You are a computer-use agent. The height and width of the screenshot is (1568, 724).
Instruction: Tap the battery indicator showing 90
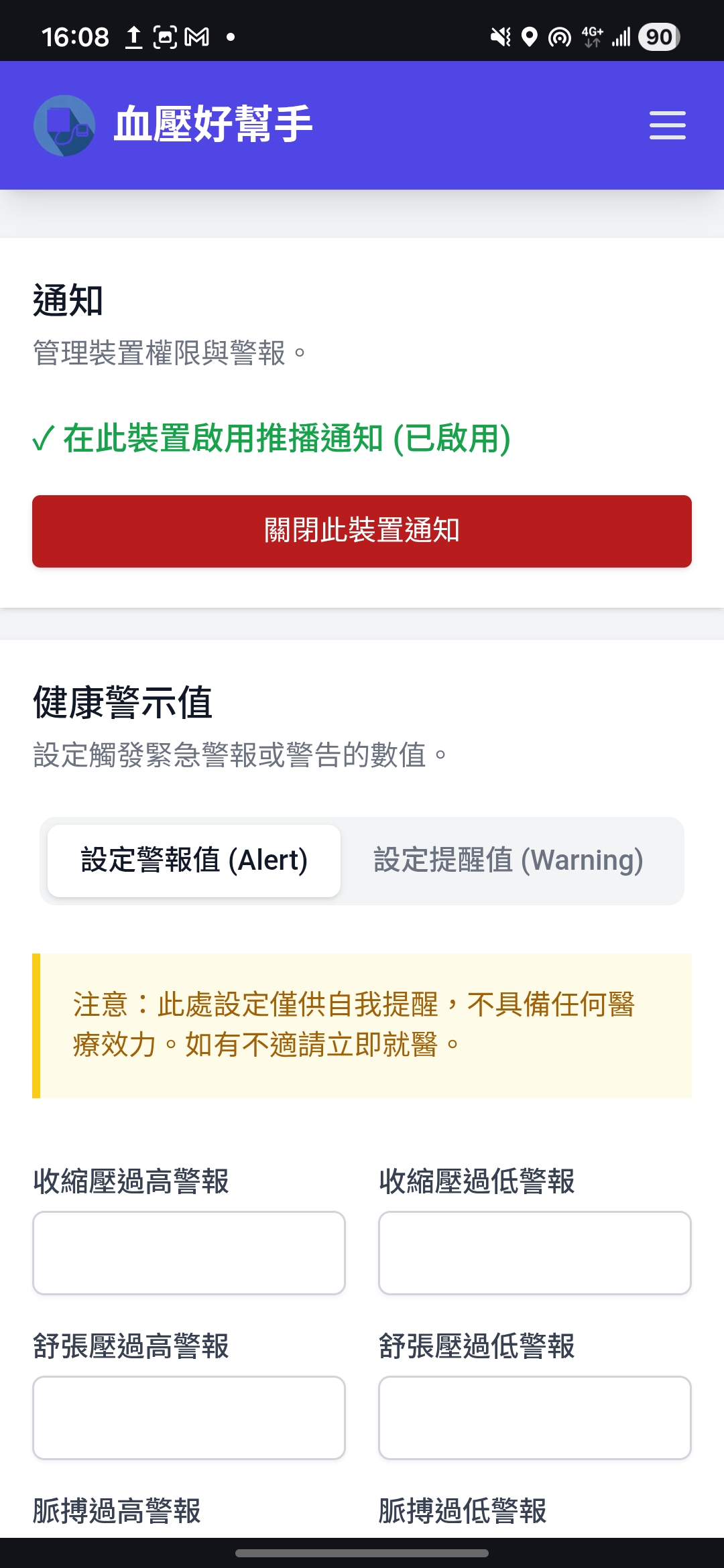point(658,36)
